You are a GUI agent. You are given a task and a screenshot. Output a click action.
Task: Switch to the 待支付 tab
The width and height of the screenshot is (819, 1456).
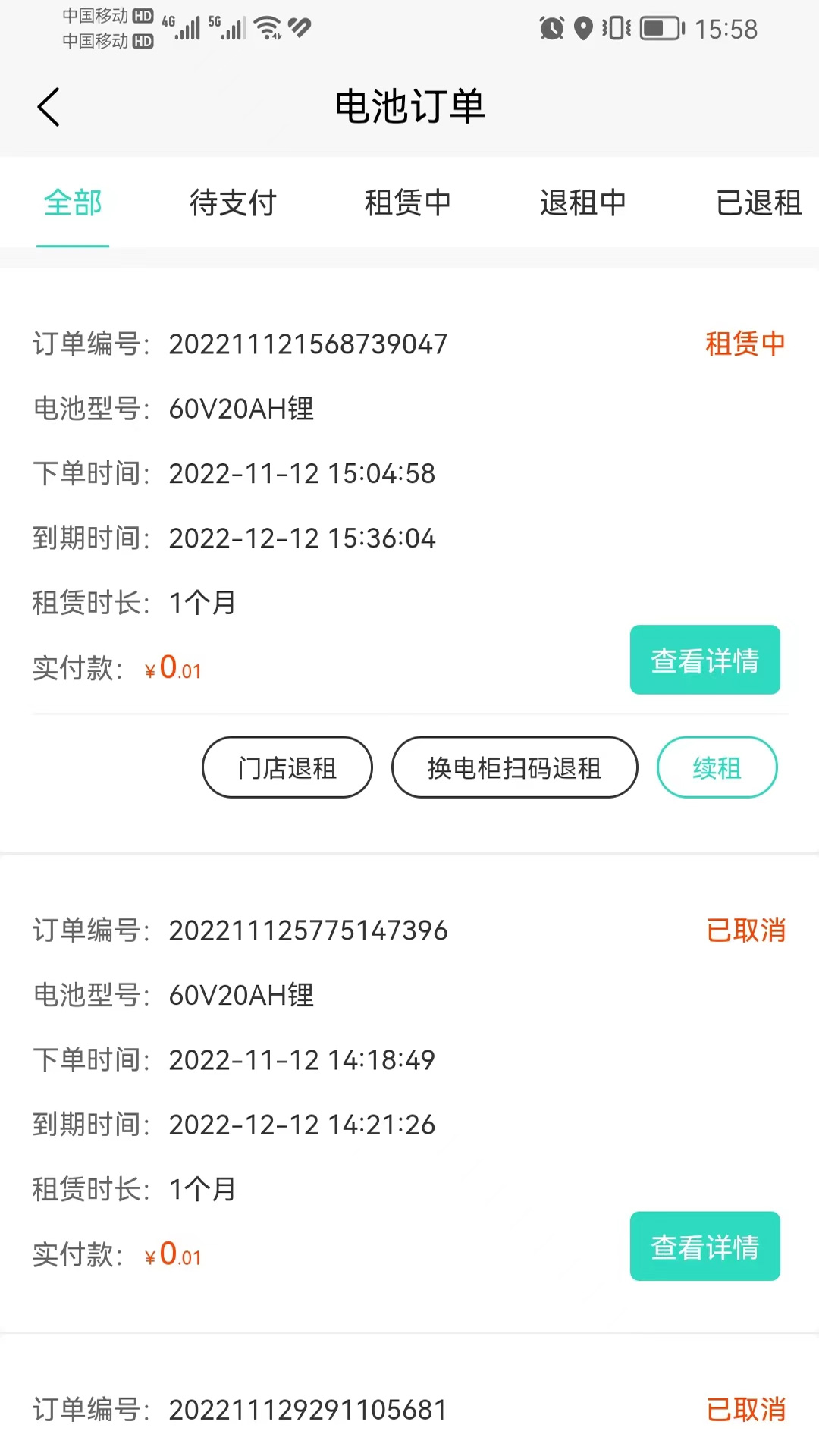pos(233,202)
